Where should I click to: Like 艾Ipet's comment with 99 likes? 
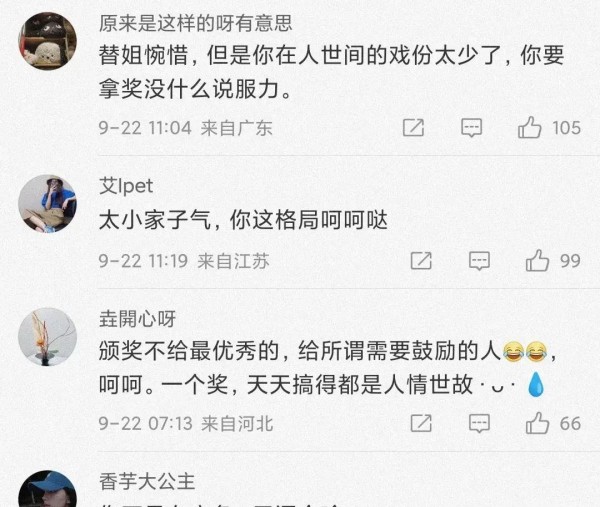click(538, 261)
